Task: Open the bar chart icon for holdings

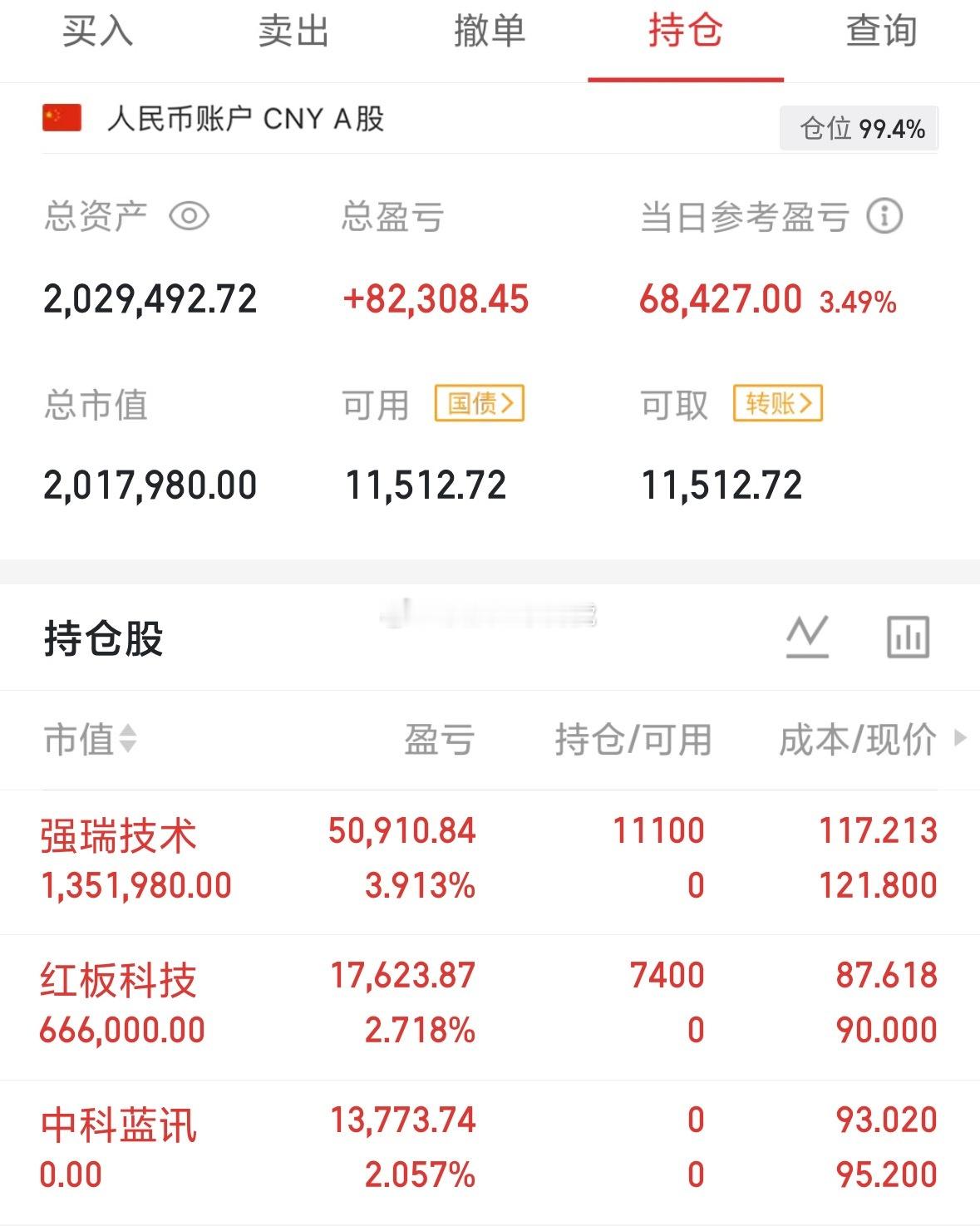Action: tap(908, 638)
